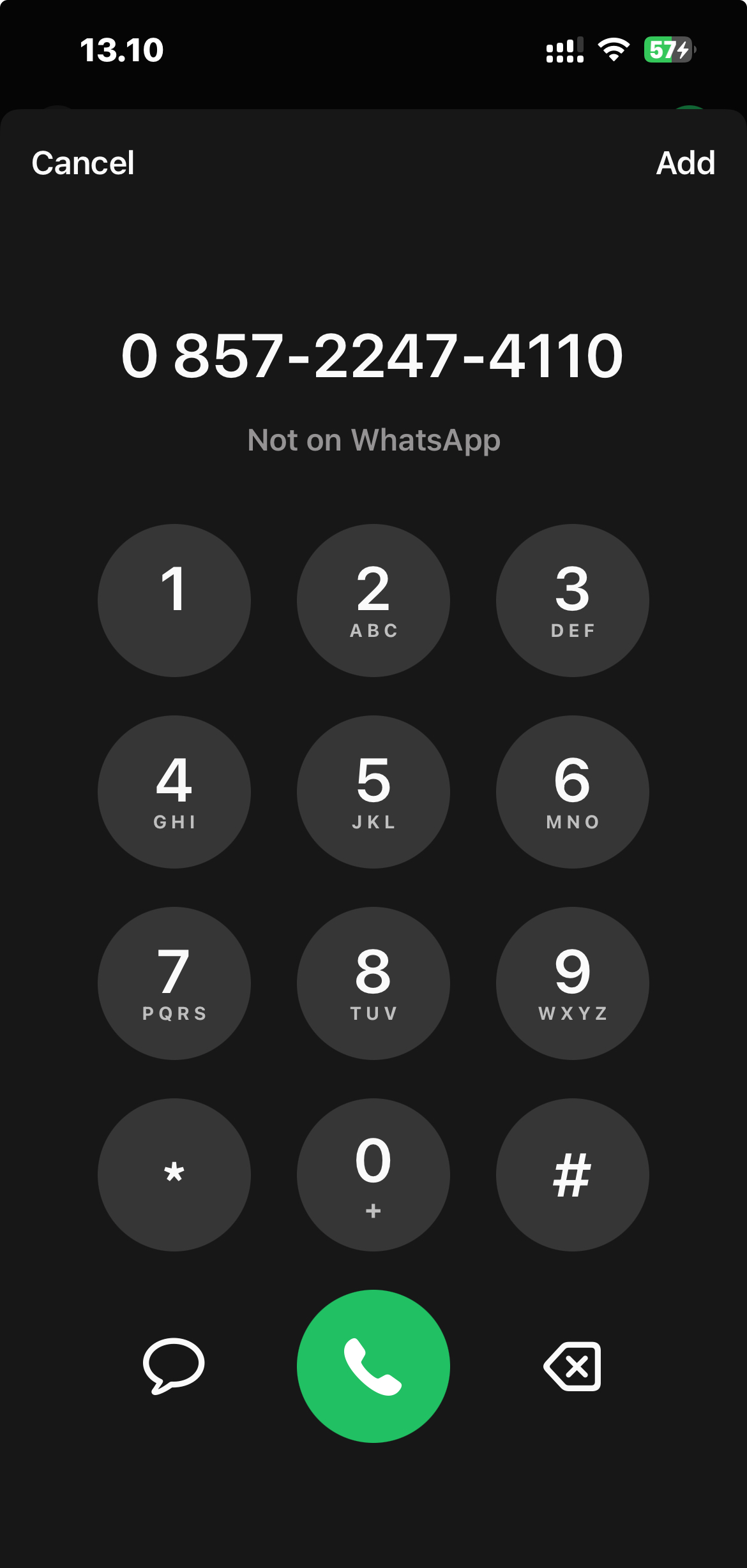The width and height of the screenshot is (747, 1568).
Task: Enter digit 2 ABC
Action: [373, 600]
